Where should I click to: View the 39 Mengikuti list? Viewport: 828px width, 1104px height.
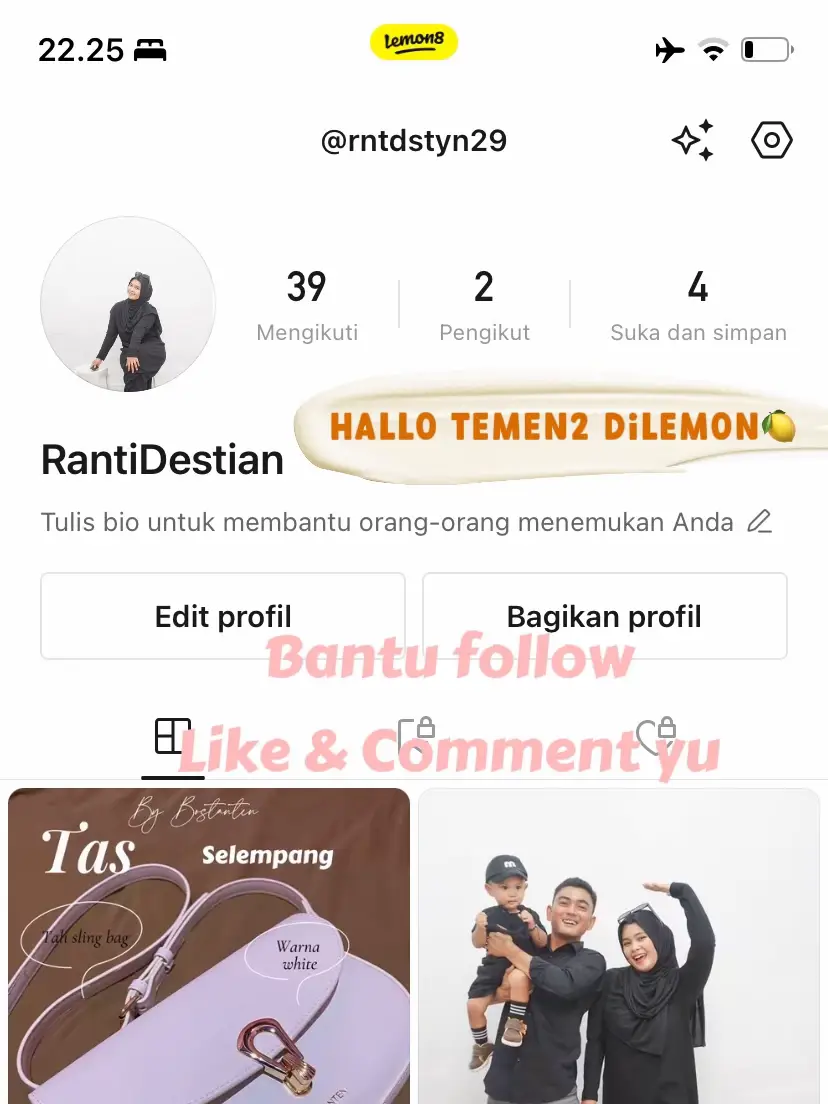tap(307, 305)
